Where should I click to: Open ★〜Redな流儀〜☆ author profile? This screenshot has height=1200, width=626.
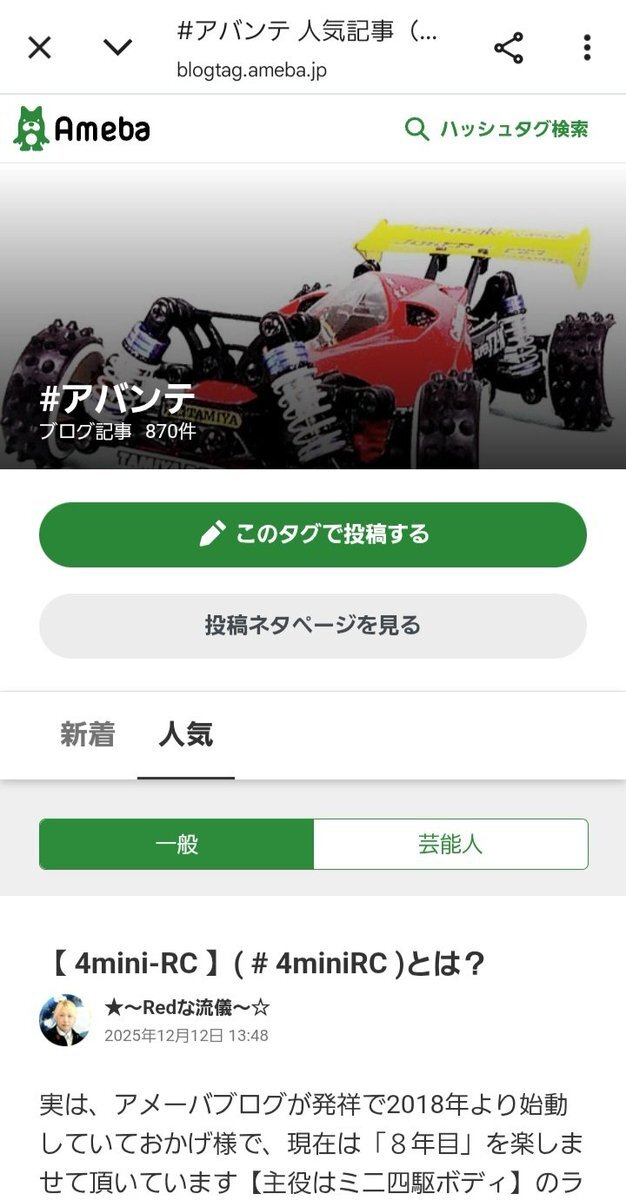[x=187, y=1008]
